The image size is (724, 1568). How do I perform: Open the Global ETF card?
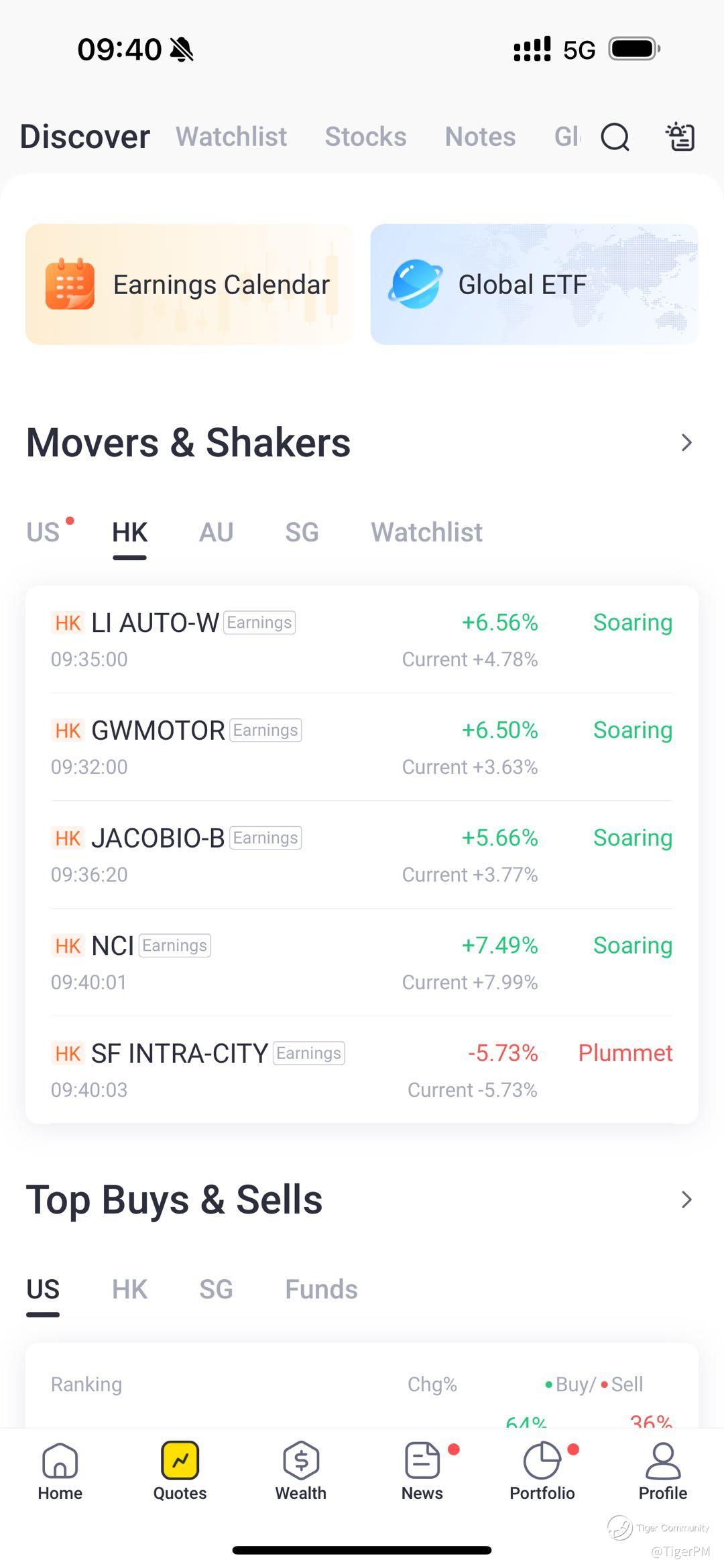[x=534, y=284]
